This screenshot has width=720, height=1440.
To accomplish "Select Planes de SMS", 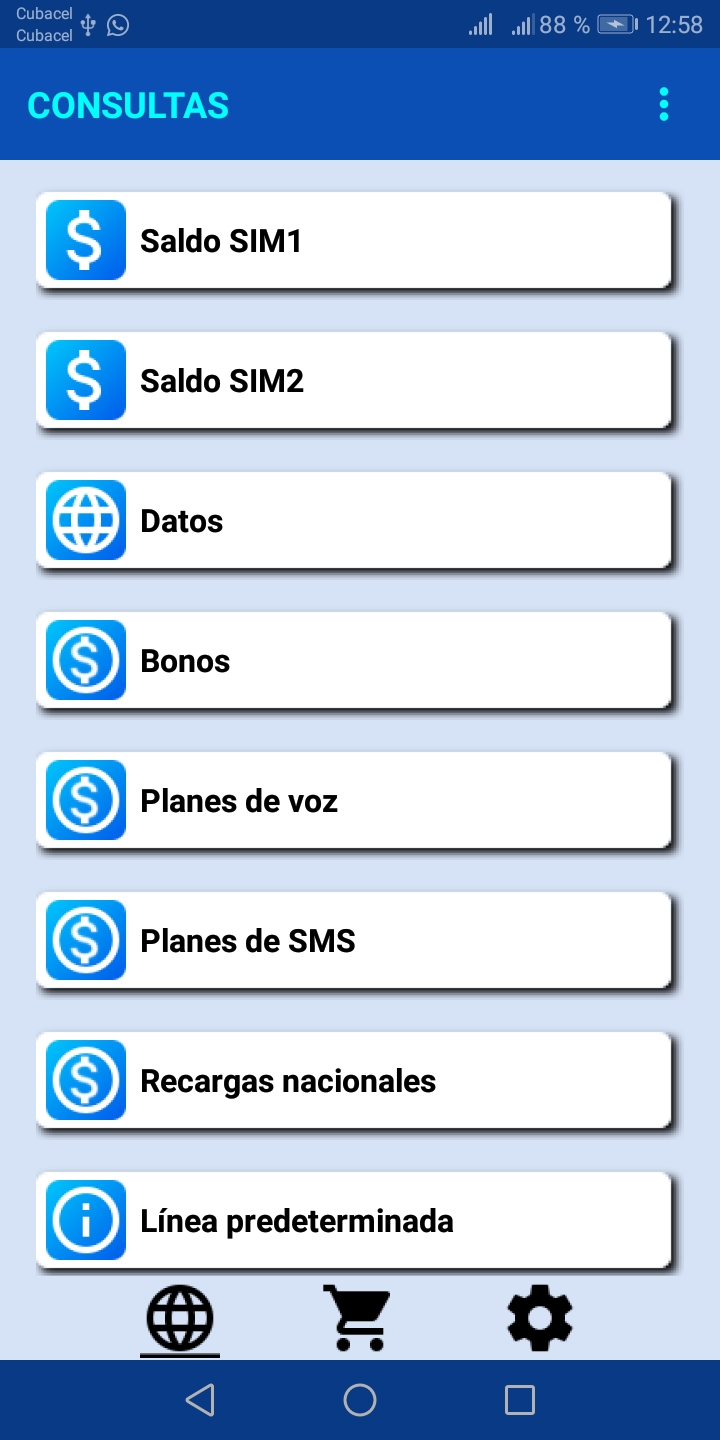I will 353,940.
